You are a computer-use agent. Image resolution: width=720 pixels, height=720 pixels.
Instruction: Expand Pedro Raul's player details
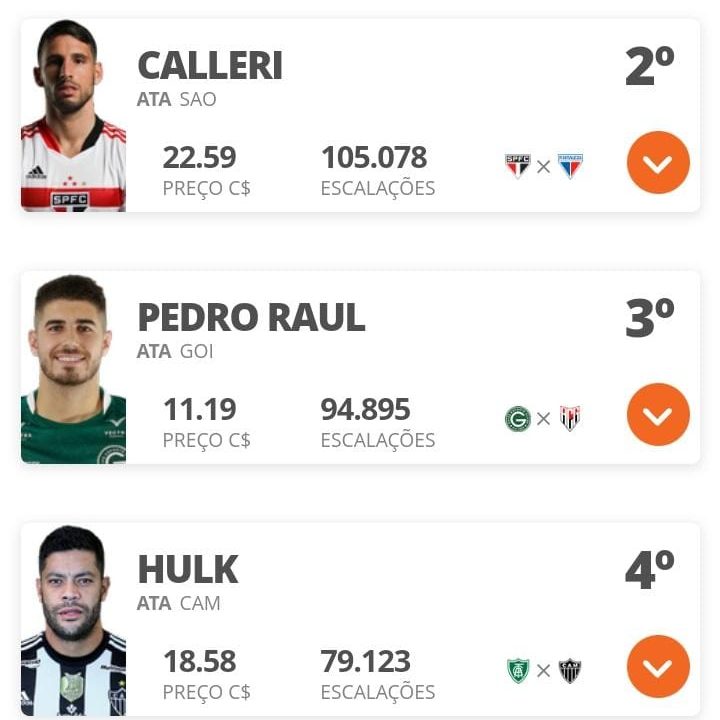click(x=658, y=415)
